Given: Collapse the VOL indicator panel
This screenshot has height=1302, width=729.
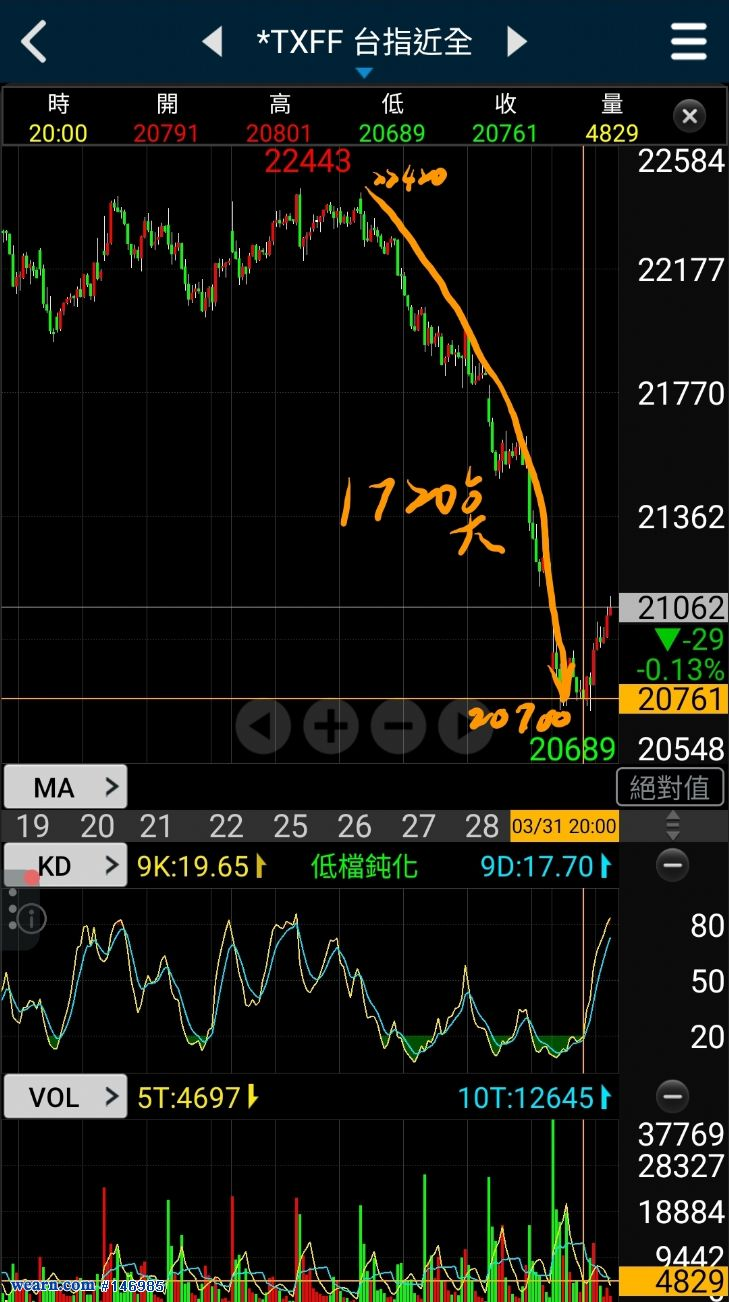Looking at the screenshot, I should [x=672, y=1097].
